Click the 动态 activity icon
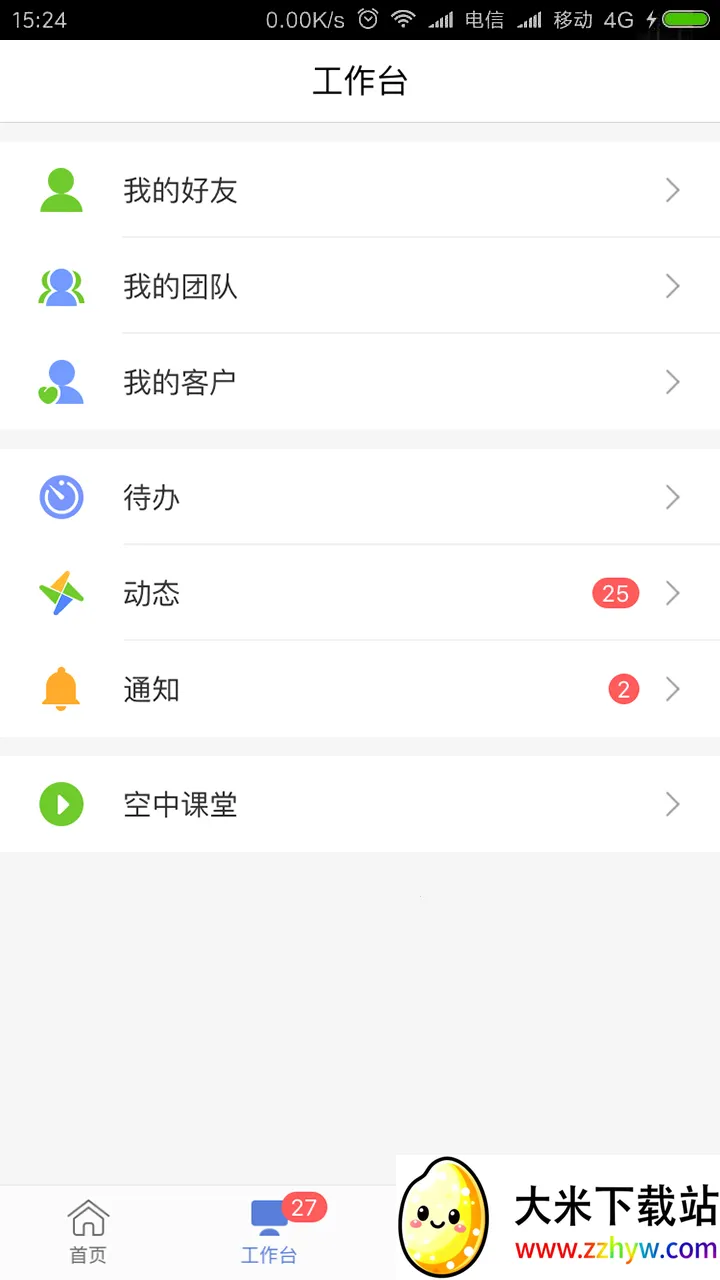The height and width of the screenshot is (1280, 720). point(61,593)
